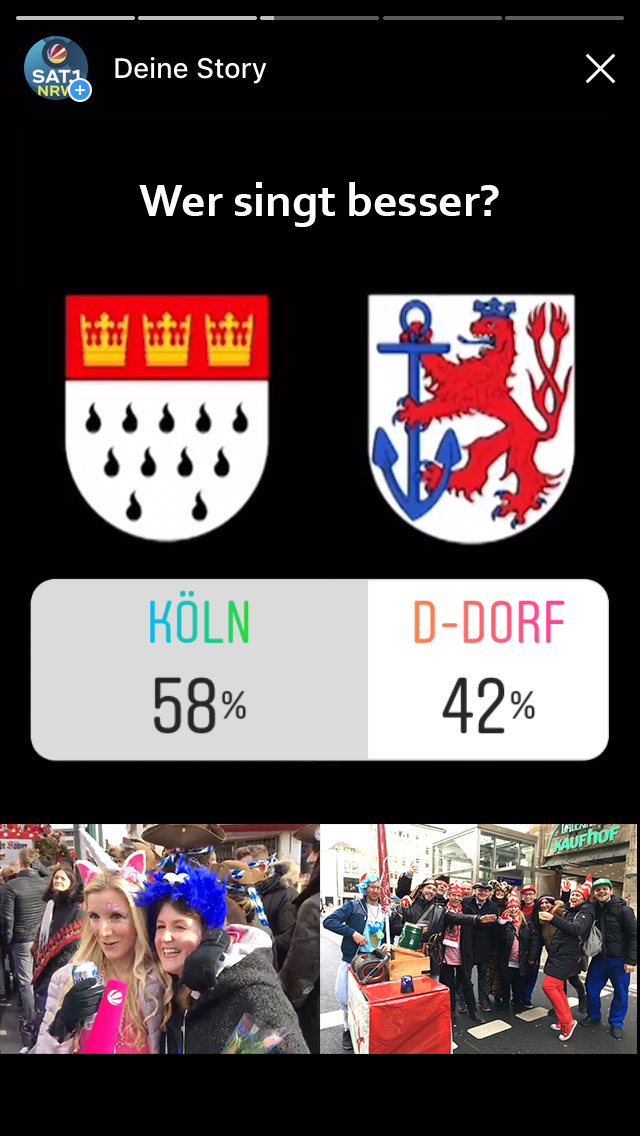Close the story with the X
The height and width of the screenshot is (1136, 640).
tap(600, 69)
